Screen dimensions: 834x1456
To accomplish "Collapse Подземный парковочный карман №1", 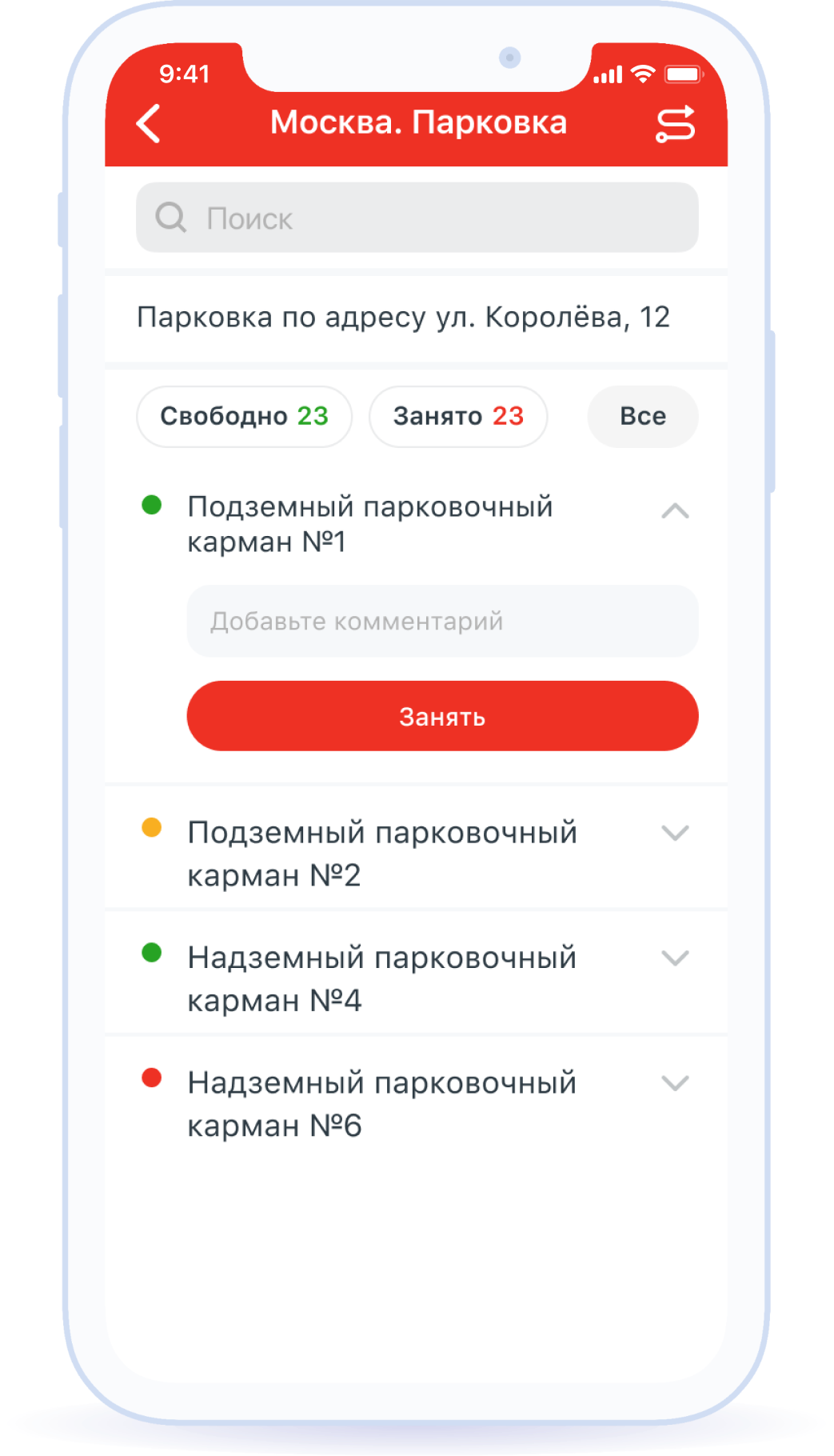I will point(675,511).
